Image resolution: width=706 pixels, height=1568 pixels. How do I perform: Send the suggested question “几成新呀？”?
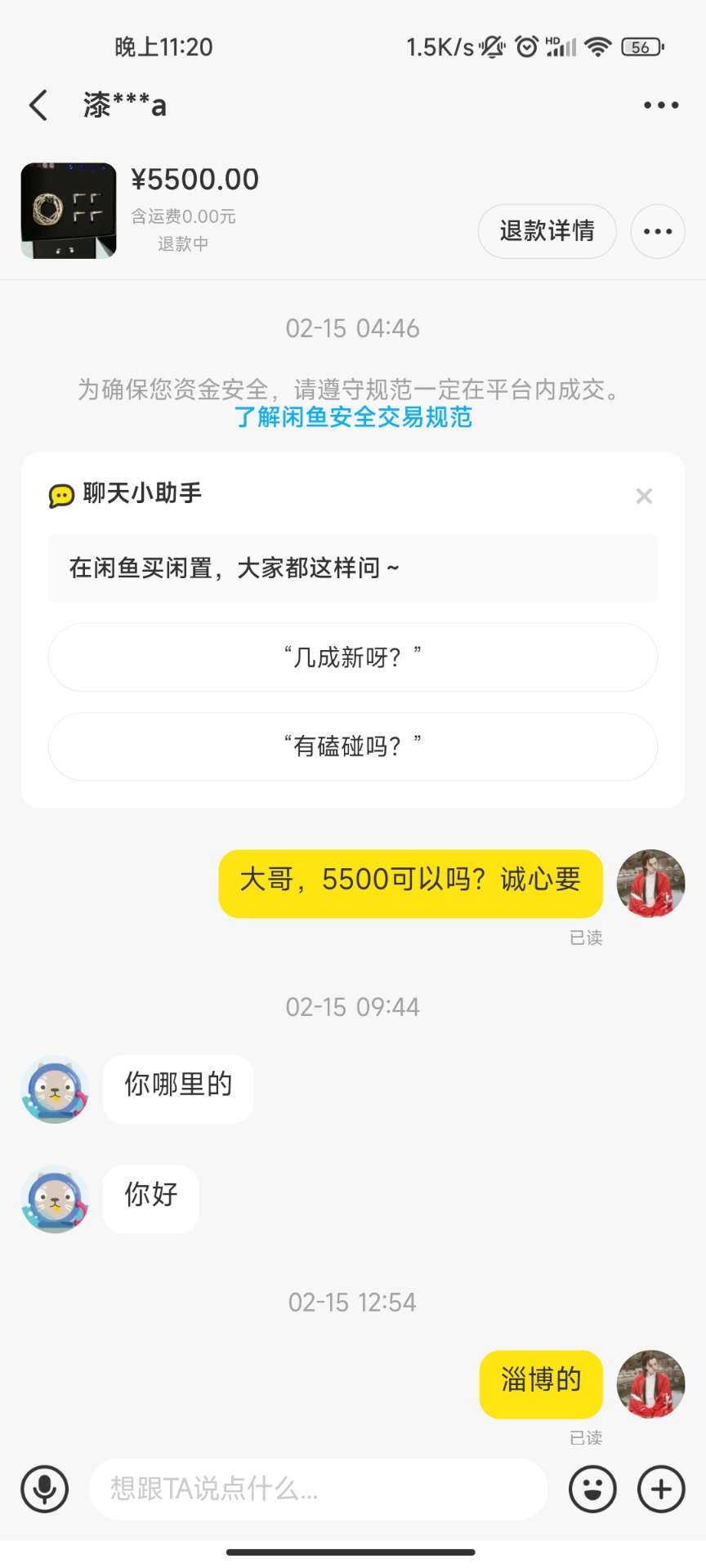click(x=353, y=657)
